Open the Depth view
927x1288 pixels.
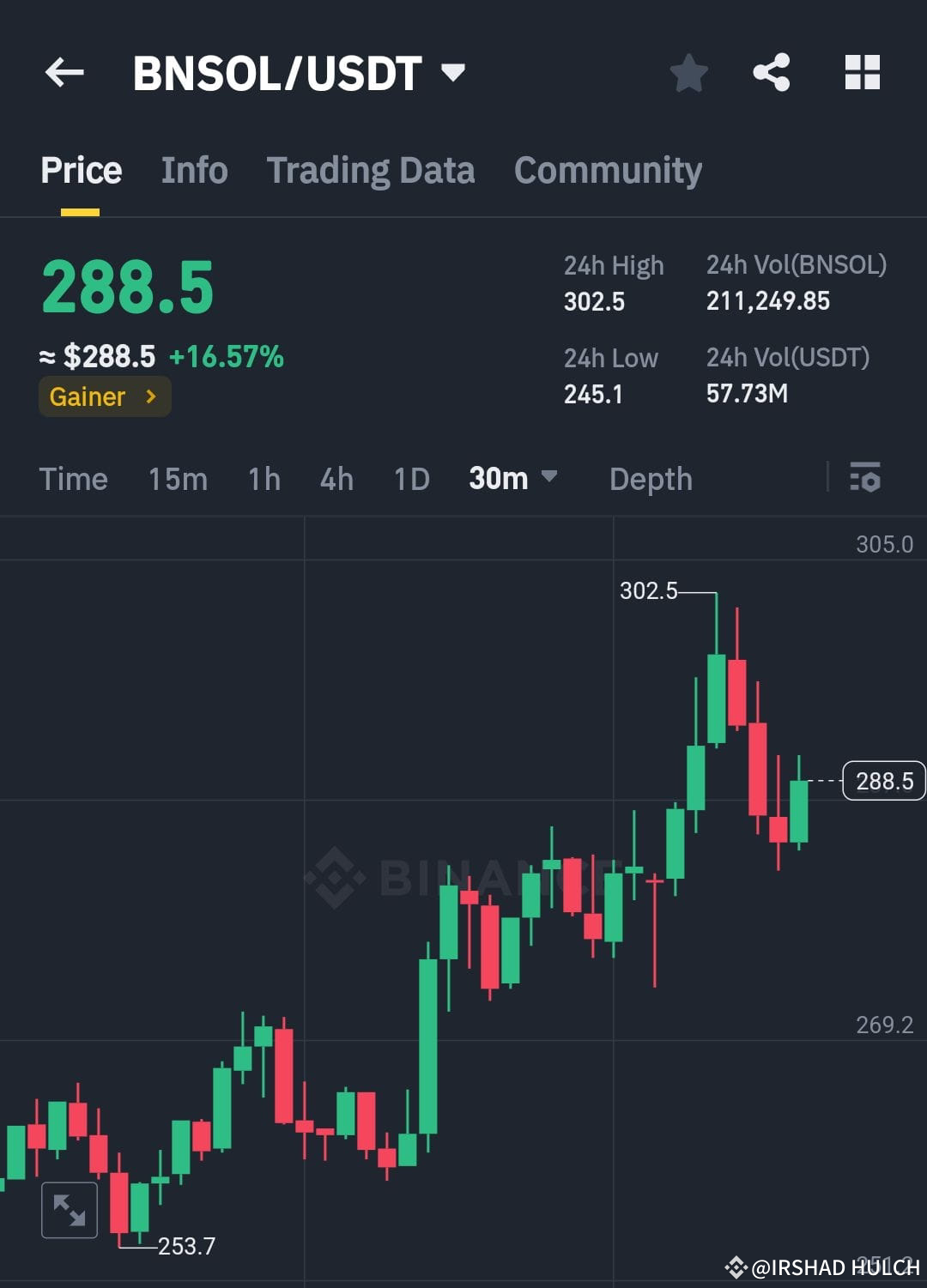[x=651, y=479]
